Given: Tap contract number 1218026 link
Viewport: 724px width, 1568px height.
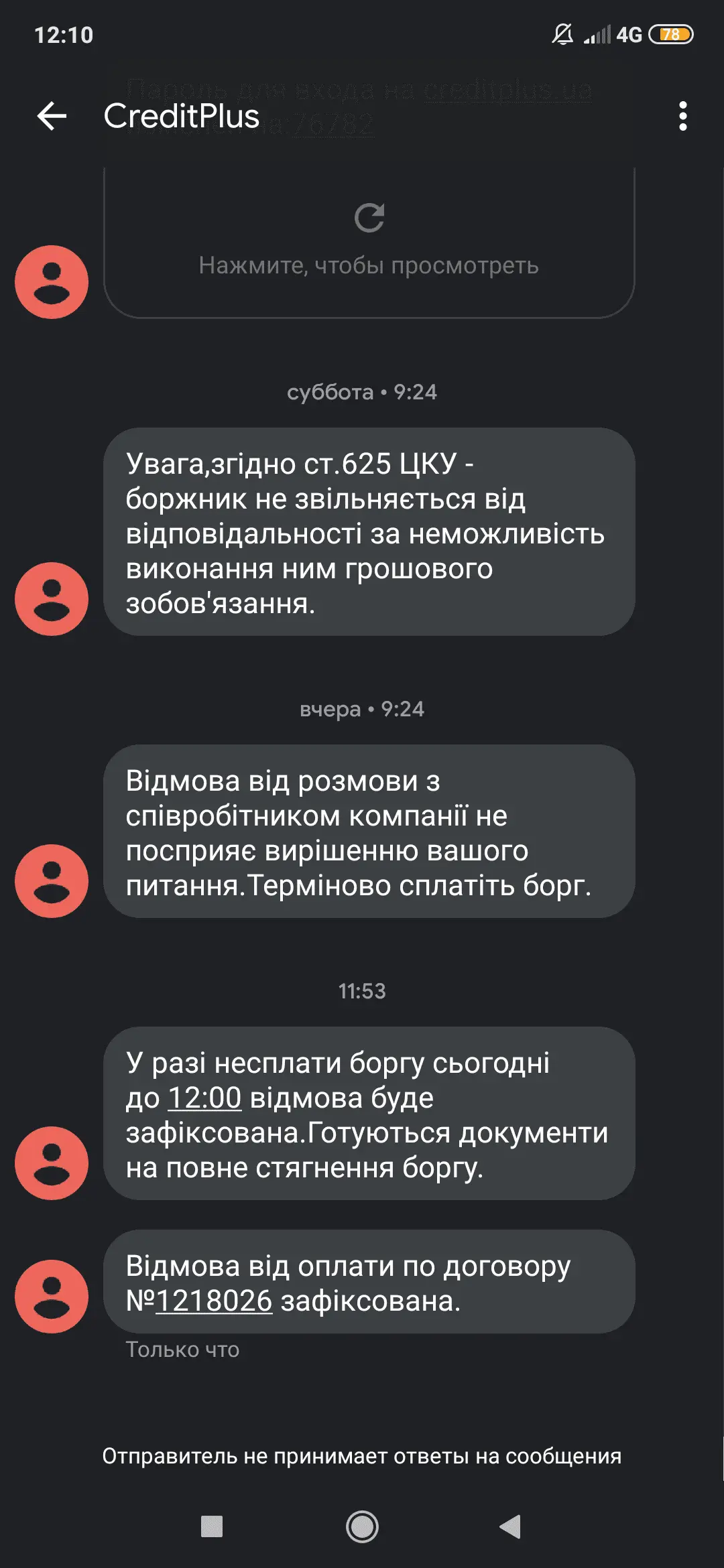Looking at the screenshot, I should click(214, 1301).
